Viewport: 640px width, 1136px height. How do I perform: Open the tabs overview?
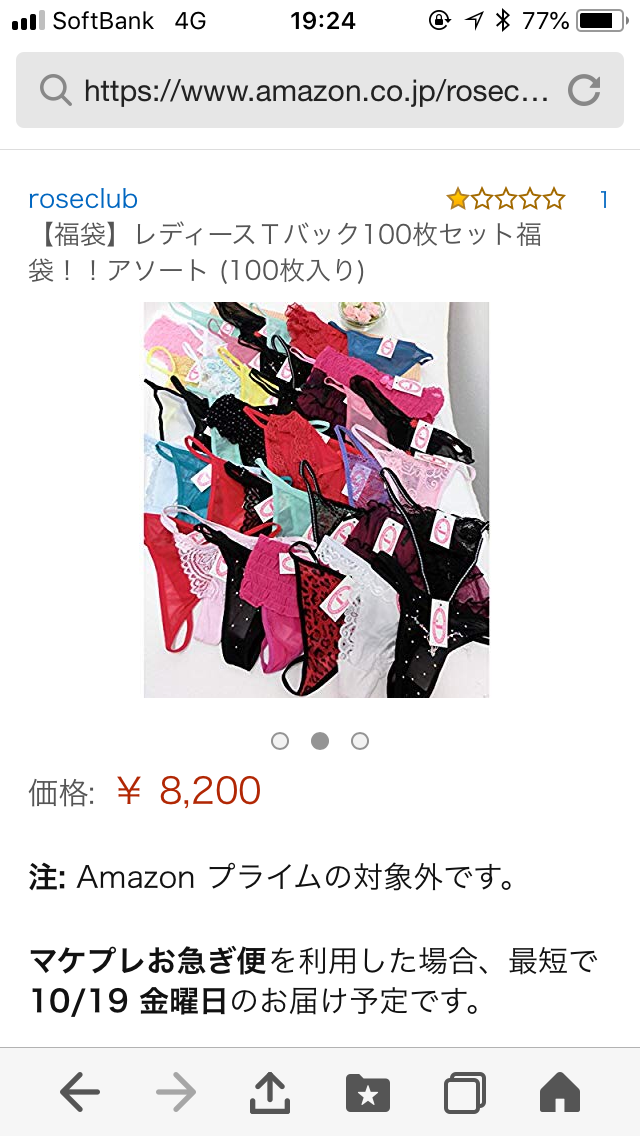coord(464,1092)
